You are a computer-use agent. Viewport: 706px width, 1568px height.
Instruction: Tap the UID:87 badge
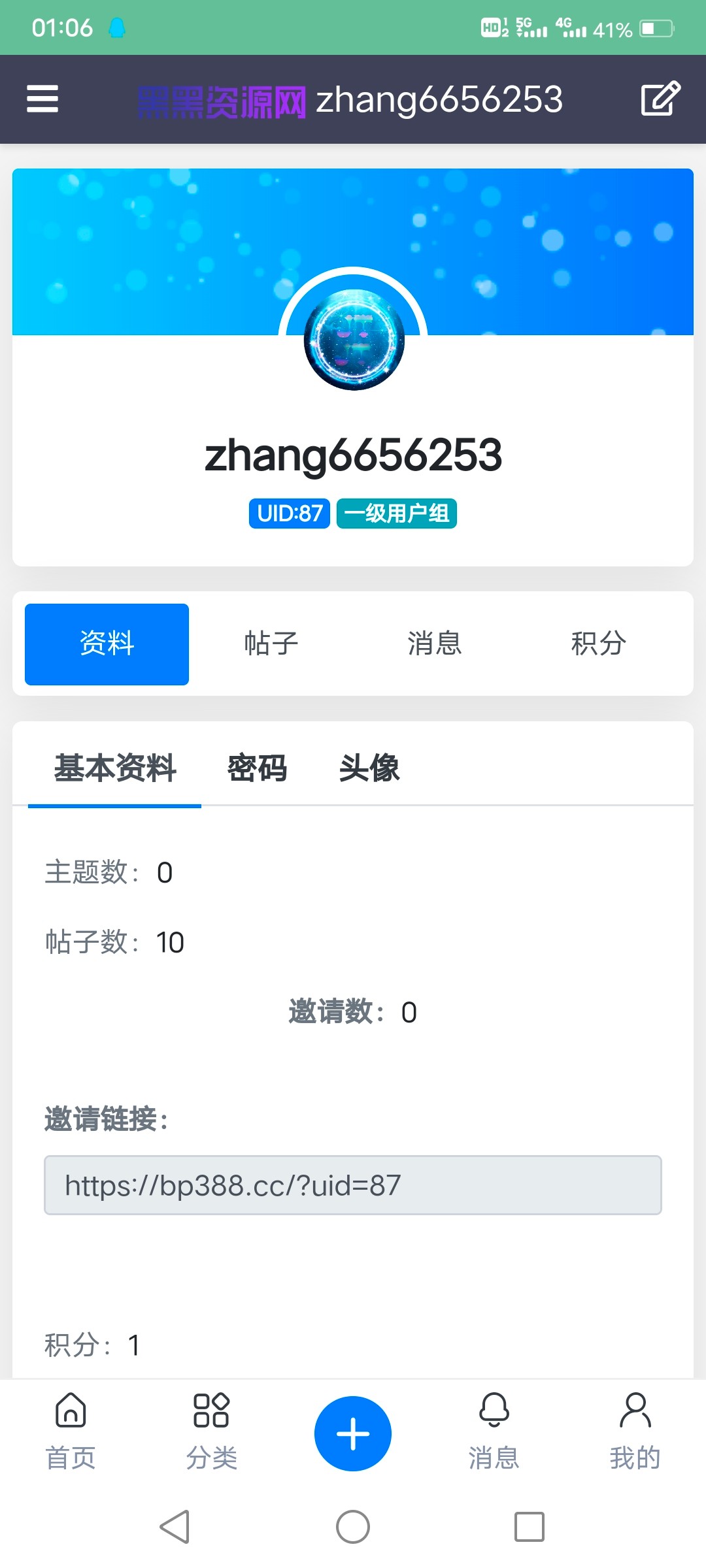point(289,514)
